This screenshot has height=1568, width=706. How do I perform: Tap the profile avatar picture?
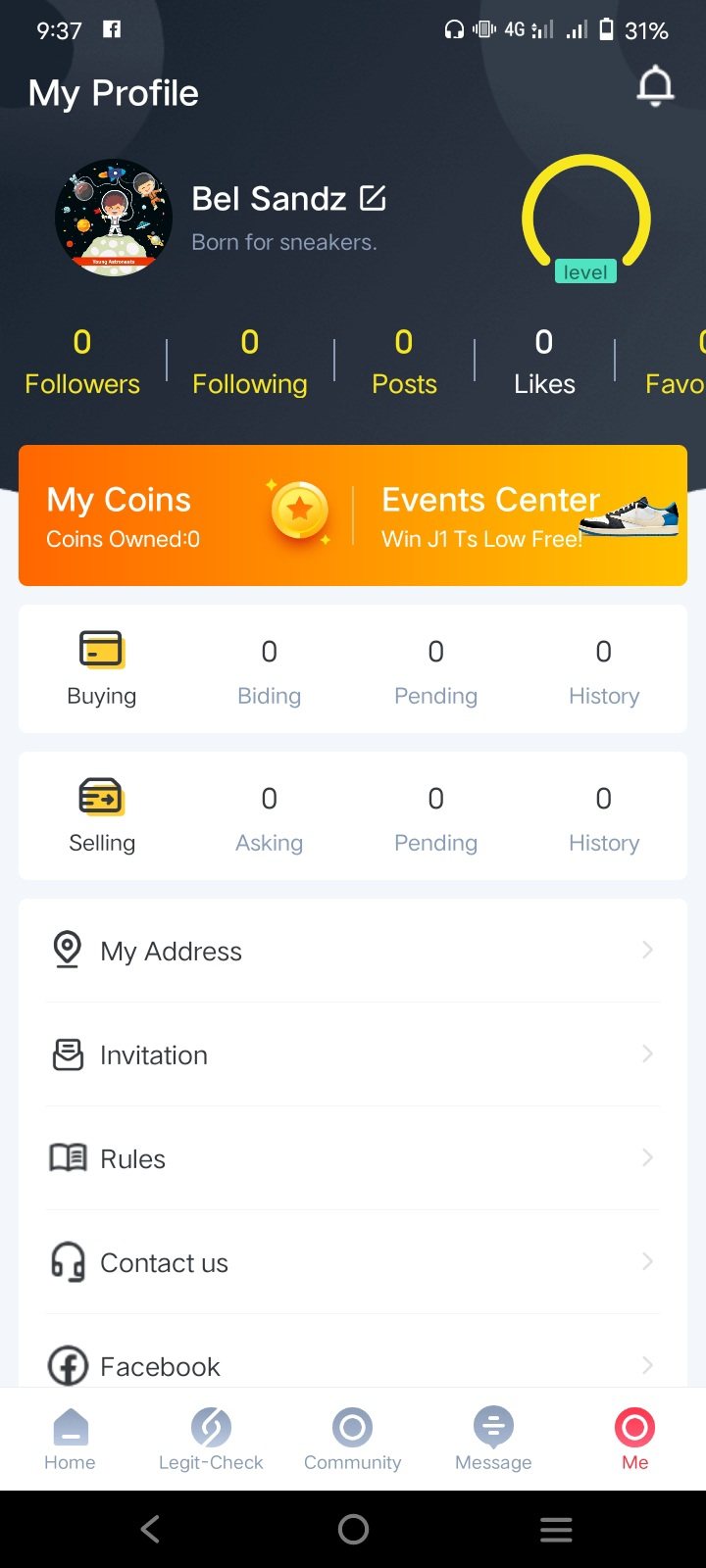[114, 218]
